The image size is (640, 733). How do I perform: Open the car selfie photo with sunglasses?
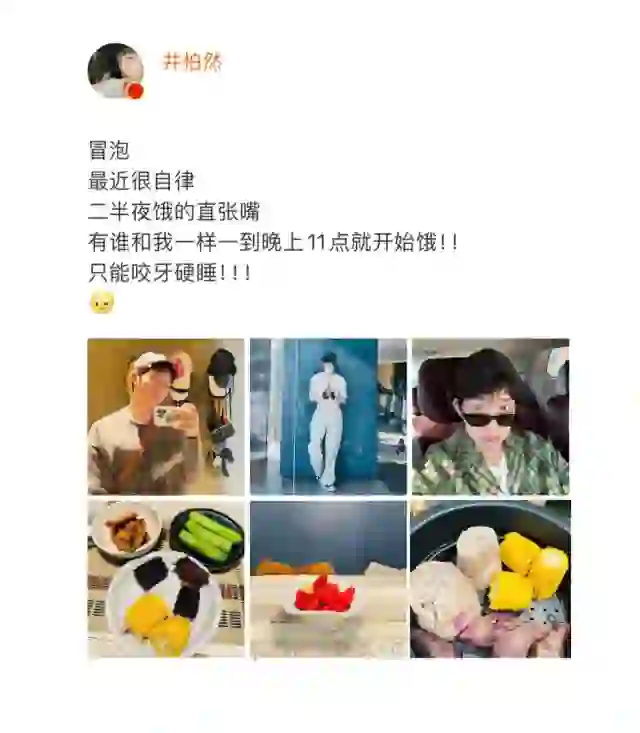(490, 416)
